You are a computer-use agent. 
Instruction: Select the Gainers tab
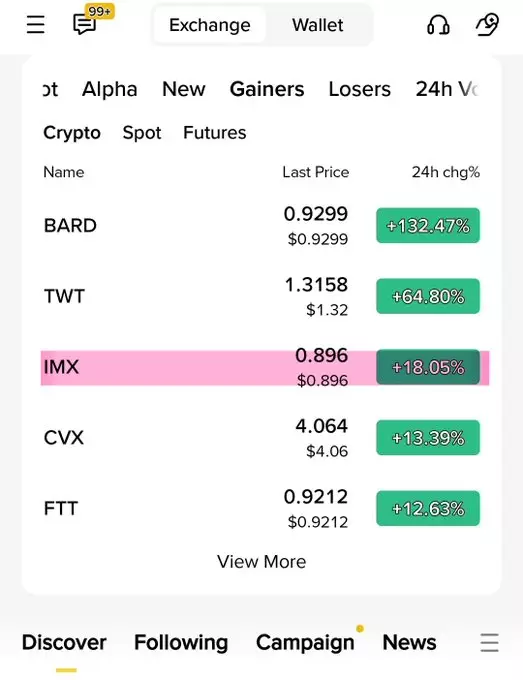tap(267, 89)
